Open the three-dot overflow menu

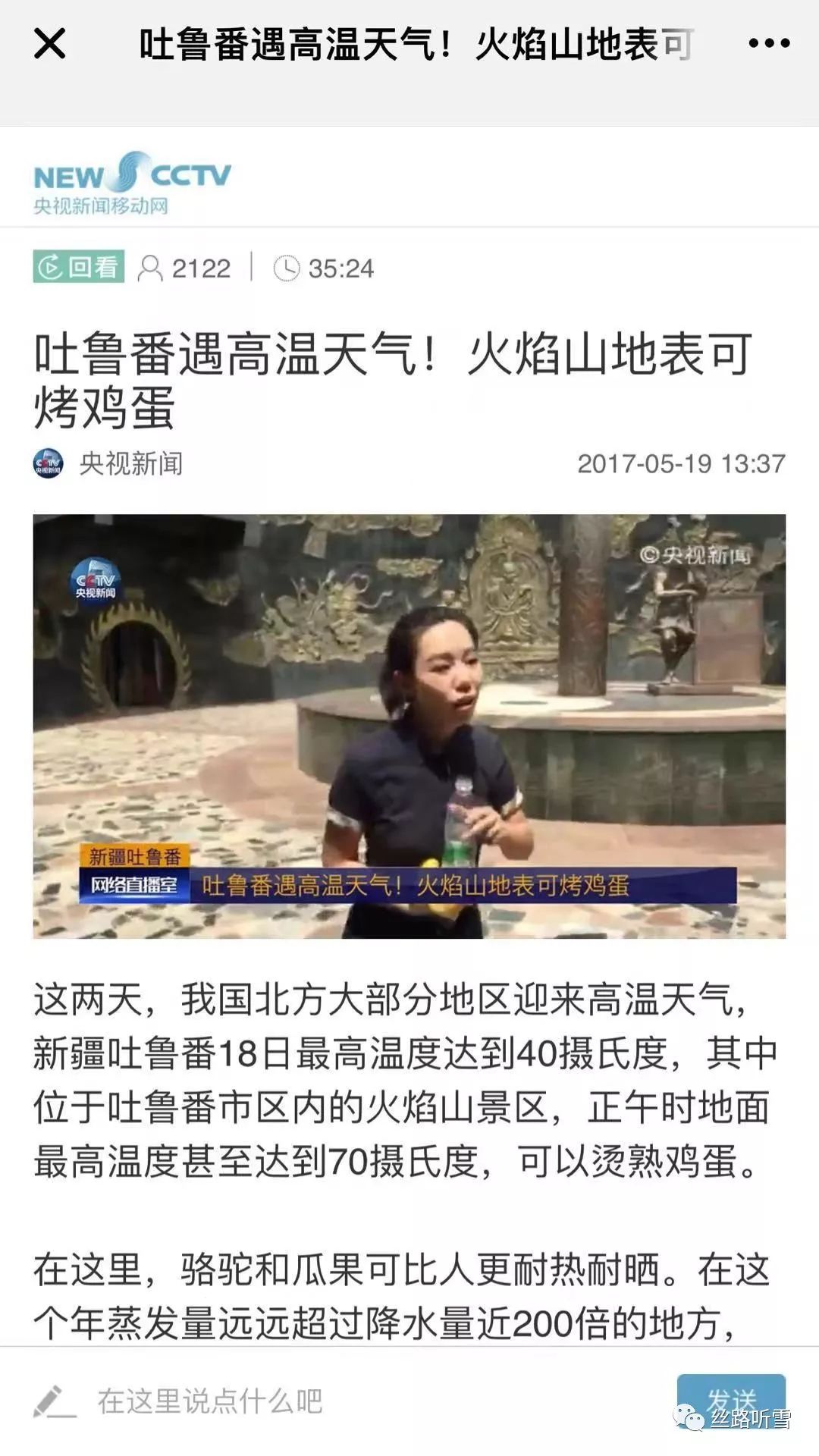tap(769, 44)
